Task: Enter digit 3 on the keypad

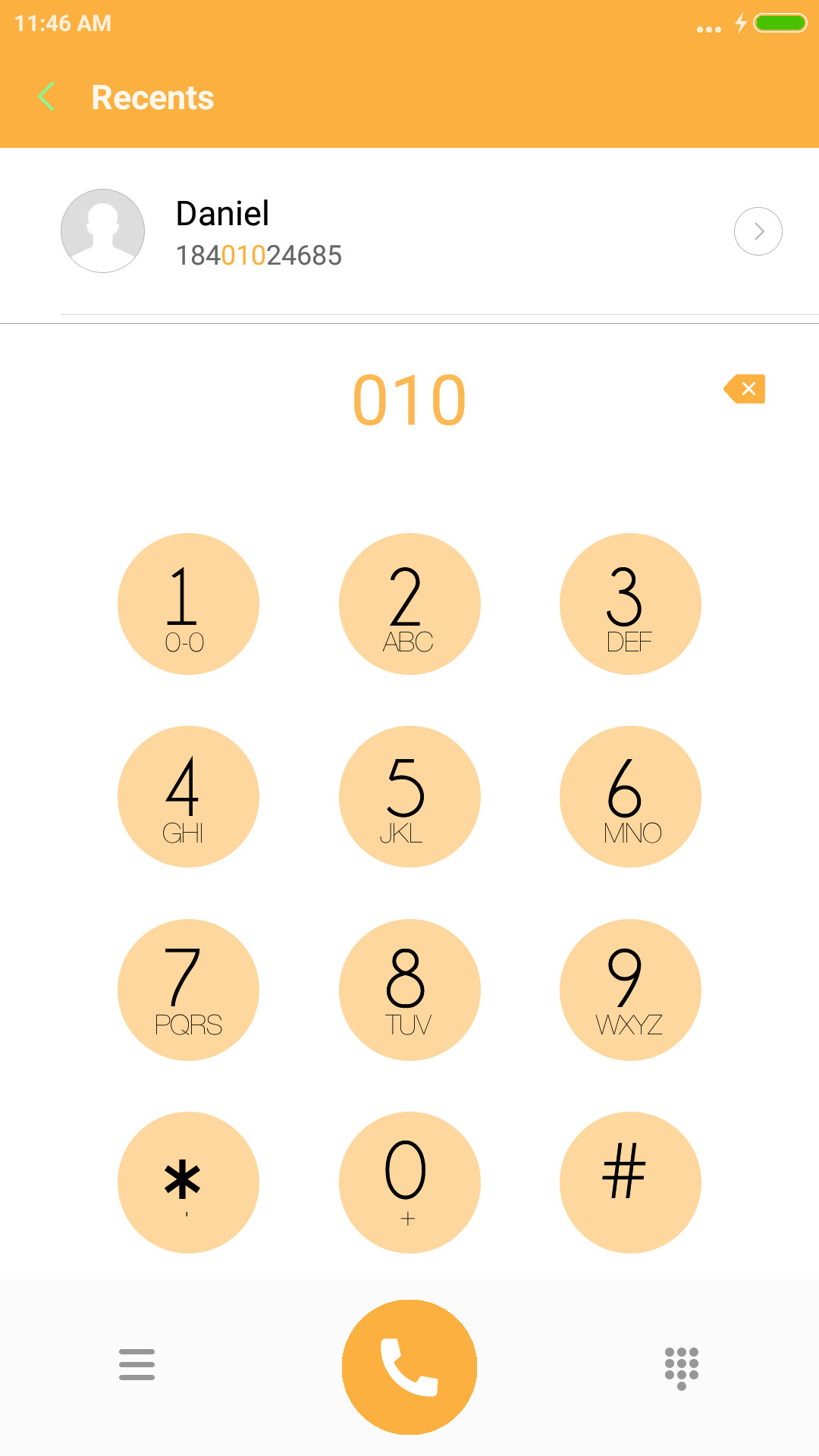Action: (630, 604)
